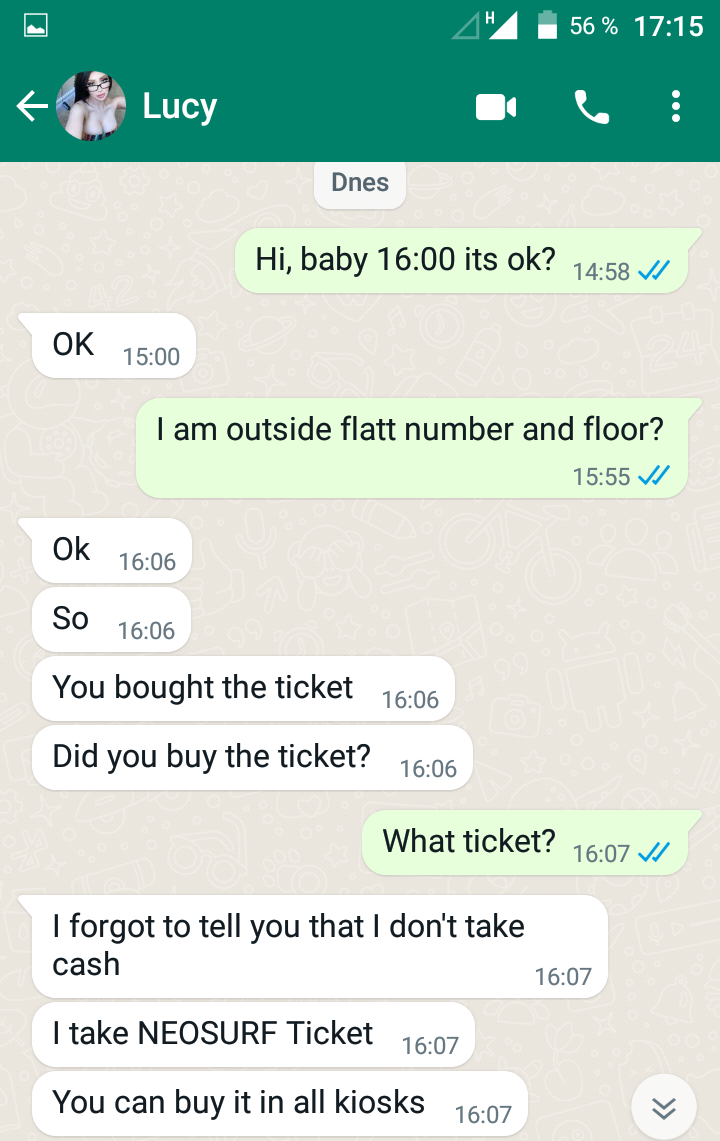Image resolution: width=720 pixels, height=1141 pixels.
Task: Start a voice call with Lucy
Action: click(592, 106)
